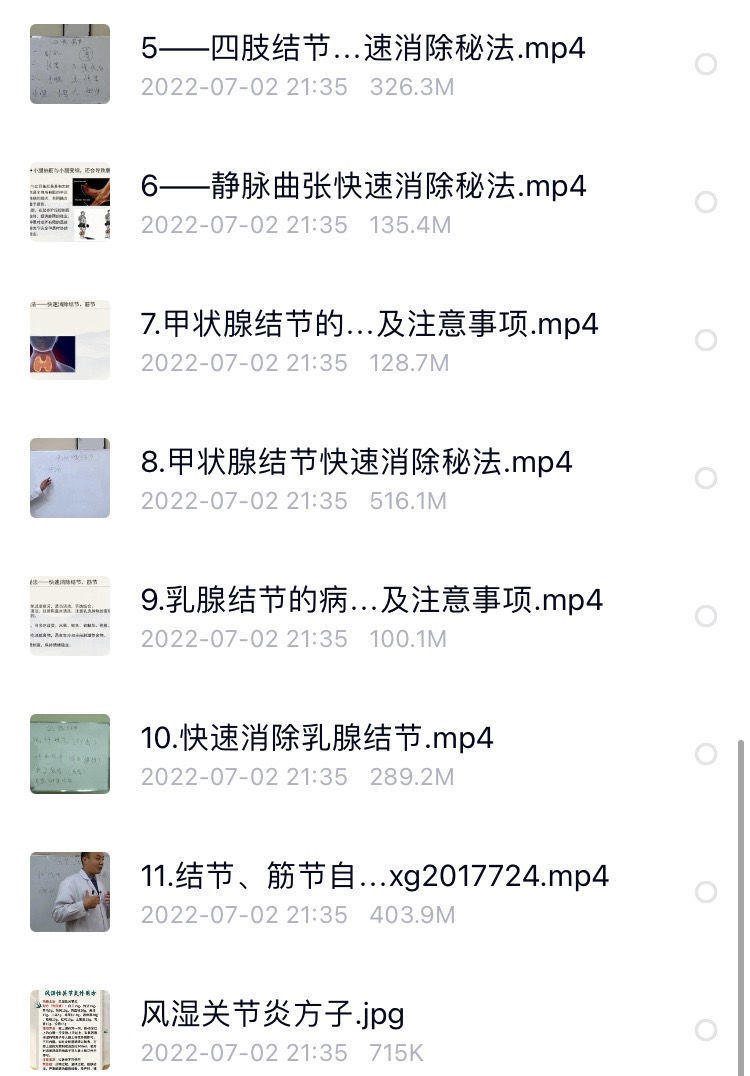Open the 风湿关节炎方子.jpg image file

272,1015
